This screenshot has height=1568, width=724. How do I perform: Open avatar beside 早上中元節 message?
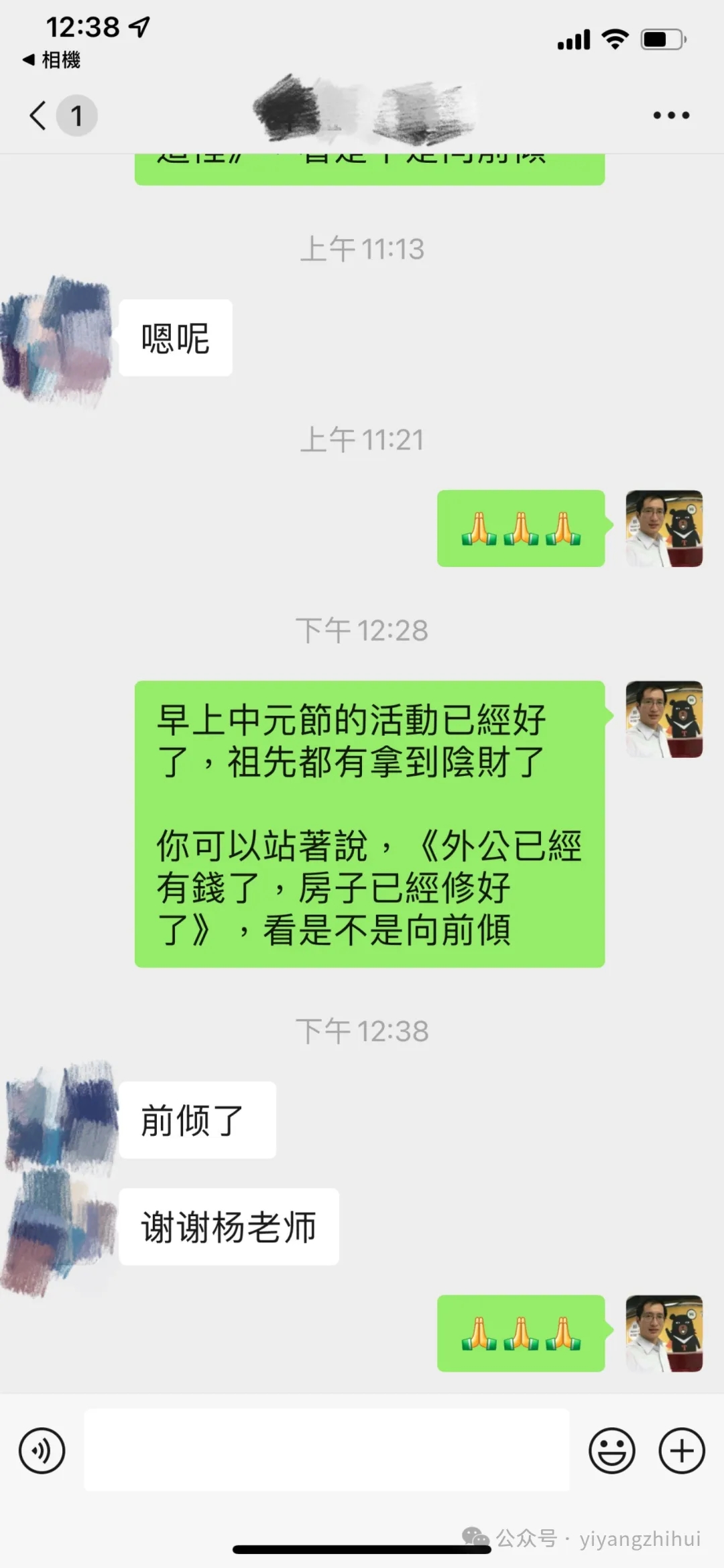664,720
